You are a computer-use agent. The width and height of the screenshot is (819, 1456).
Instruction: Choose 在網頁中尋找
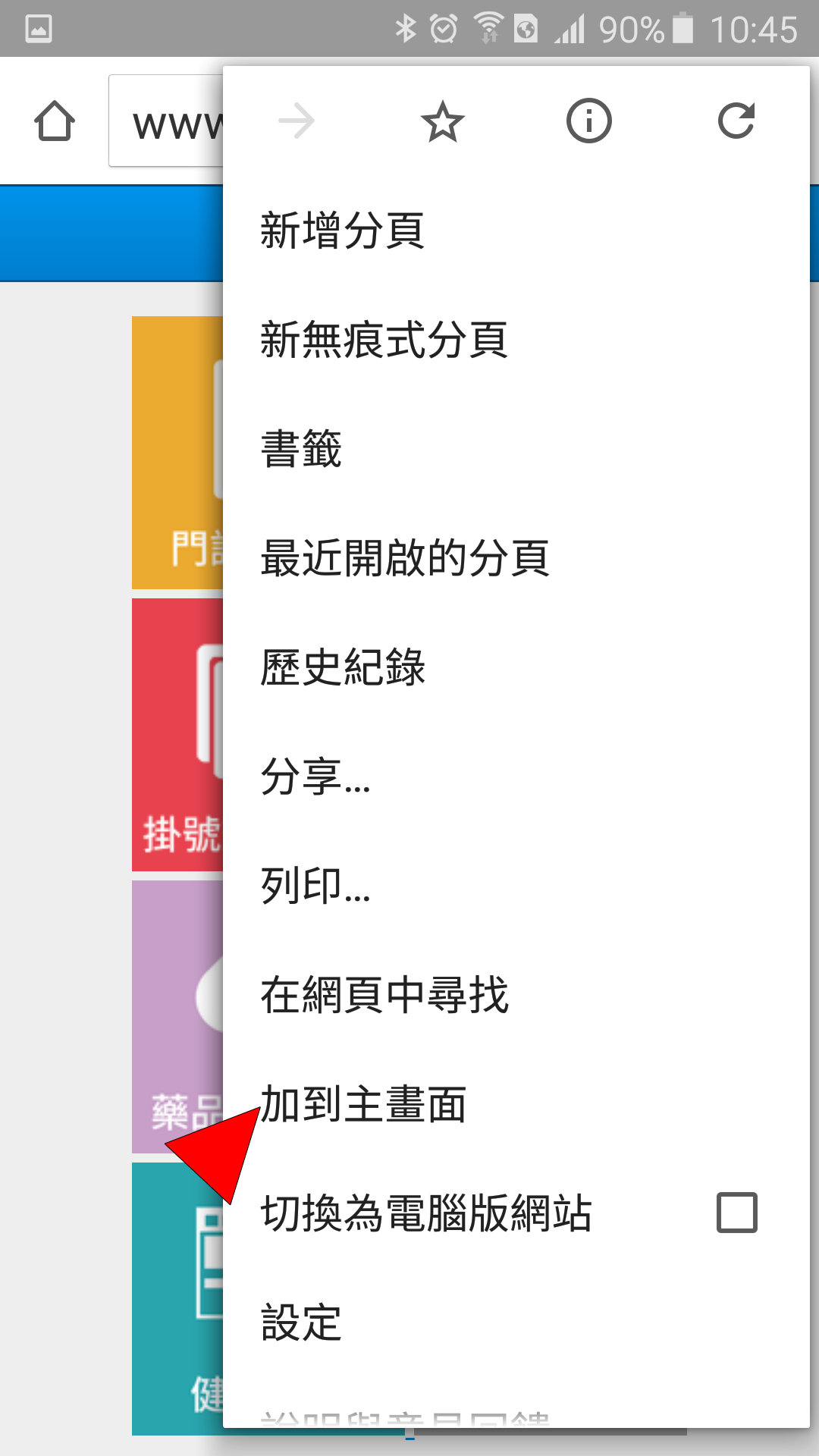coord(516,995)
